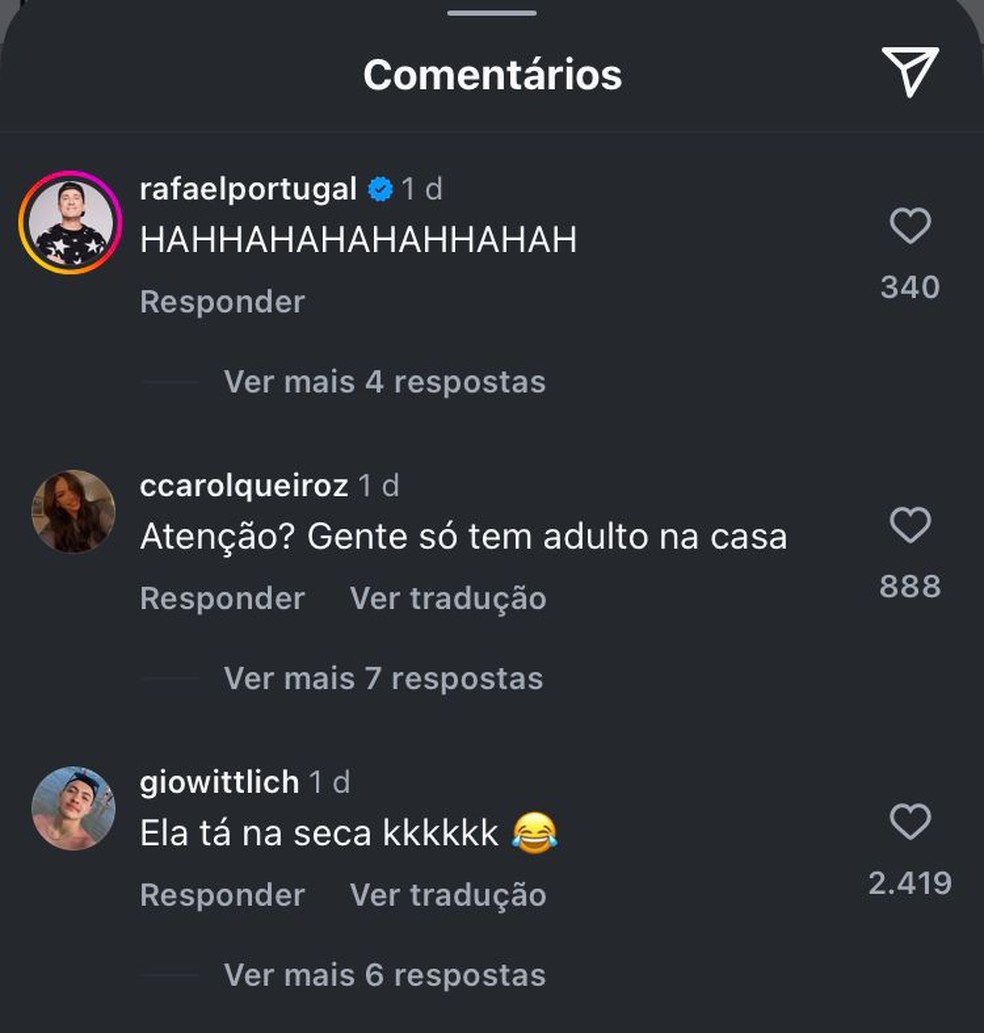Viewport: 984px width, 1033px height.
Task: Open the giowittlich username link
Action: coord(219,782)
